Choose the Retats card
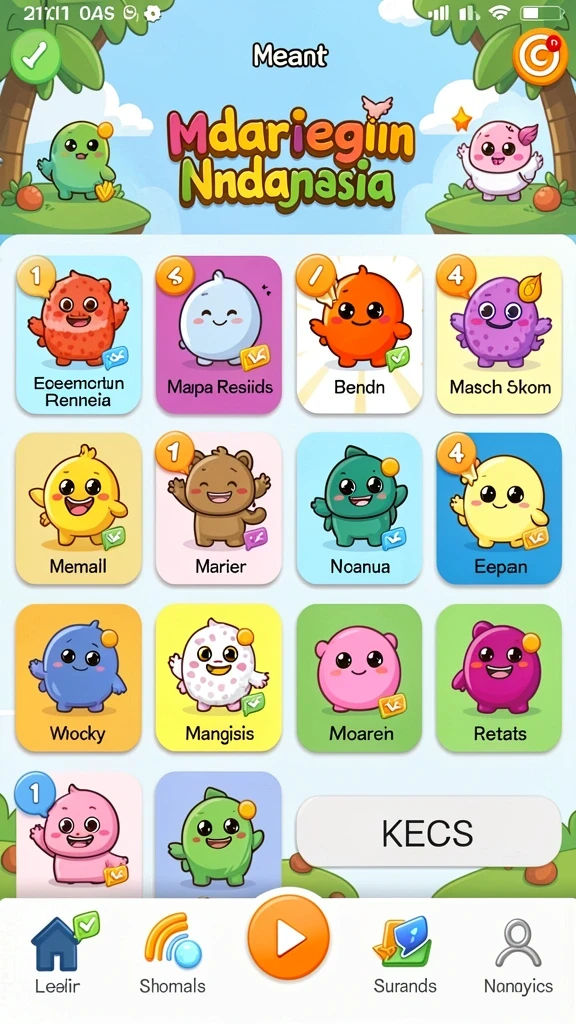 coord(500,678)
